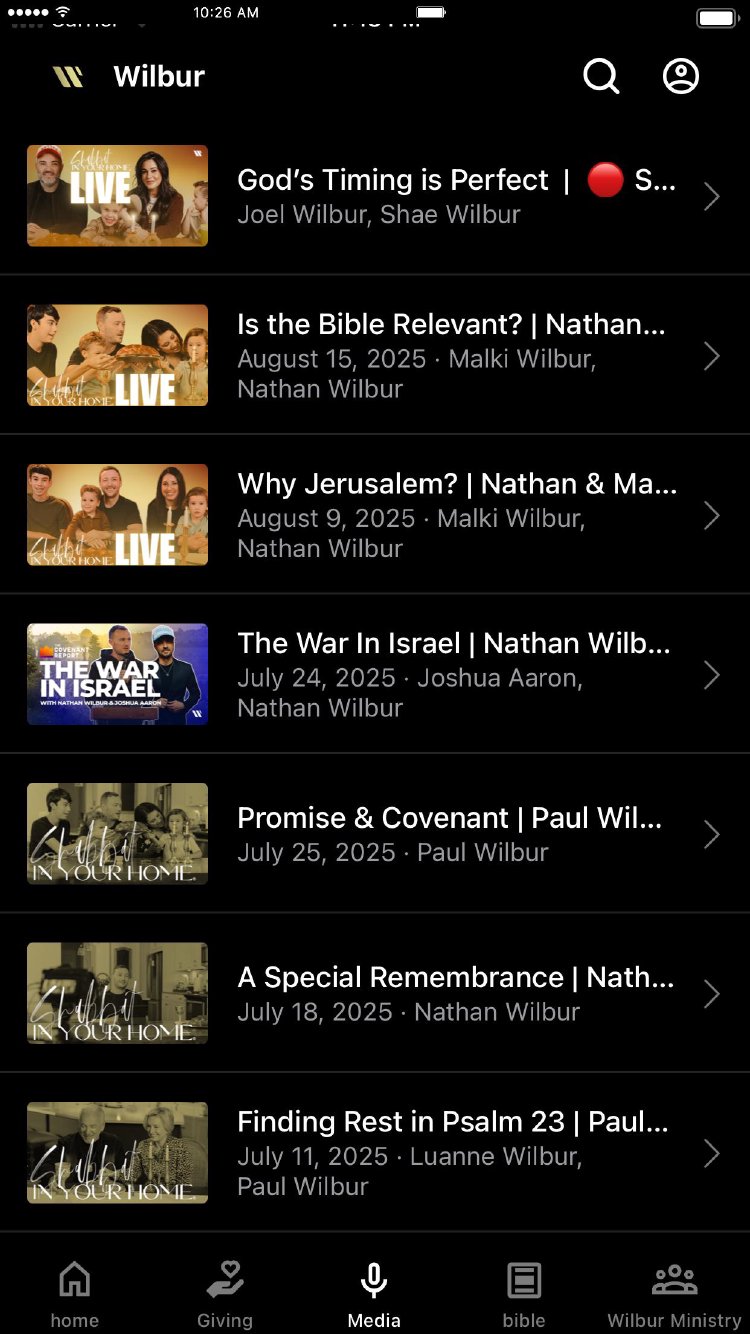Viewport: 750px width, 1334px height.
Task: Open the account profile icon
Action: [681, 76]
